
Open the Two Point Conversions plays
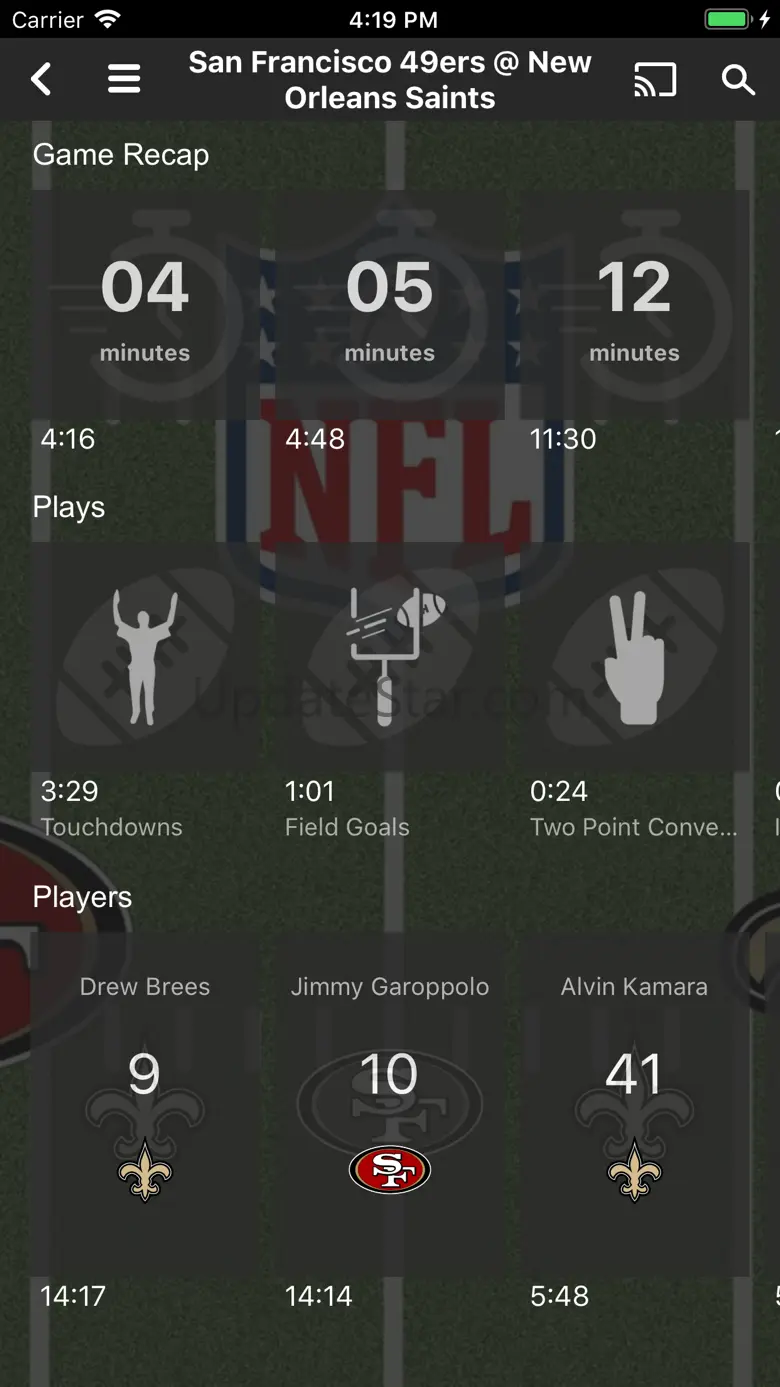point(634,656)
